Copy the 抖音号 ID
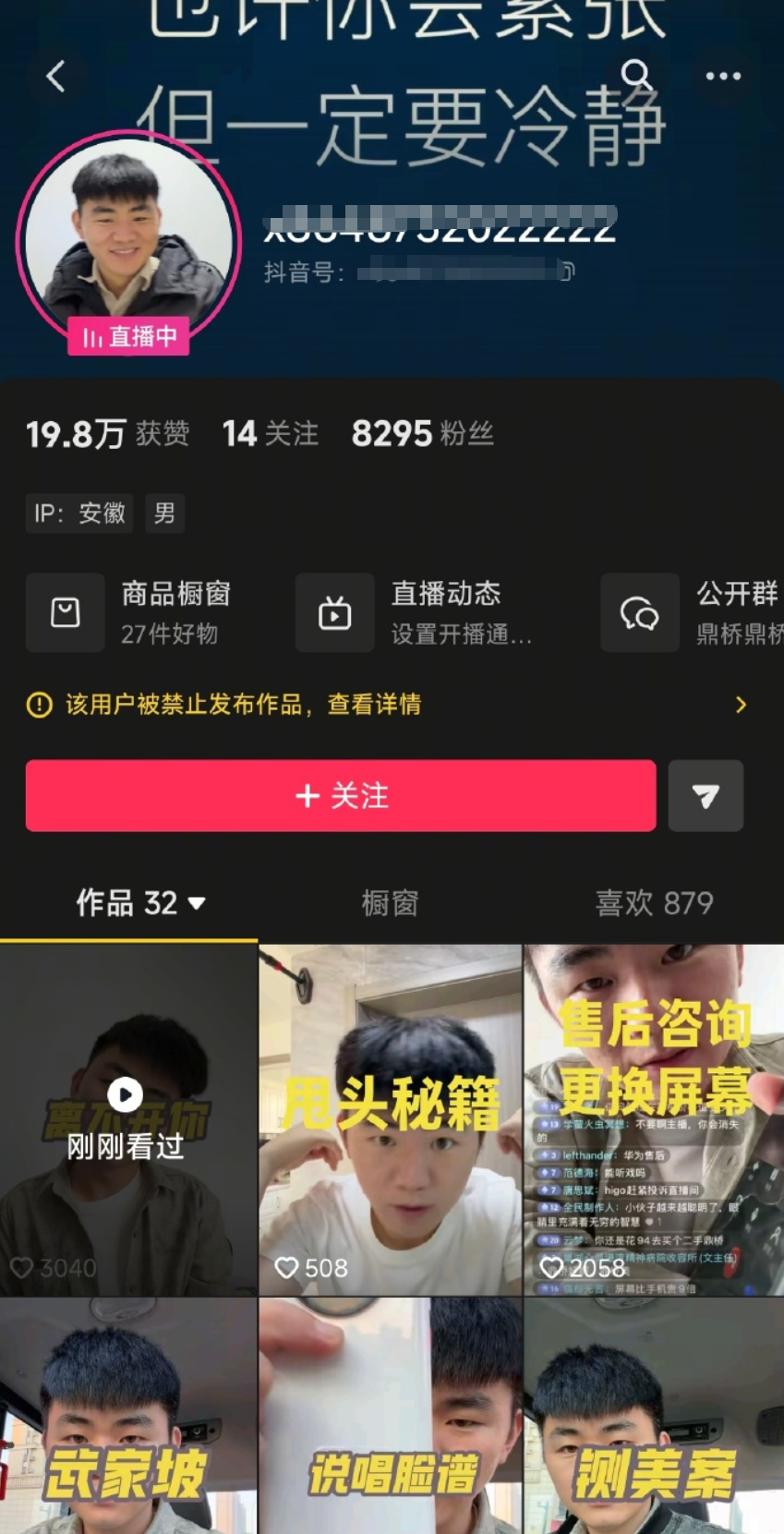Screen dimensions: 784x1534 567,271
